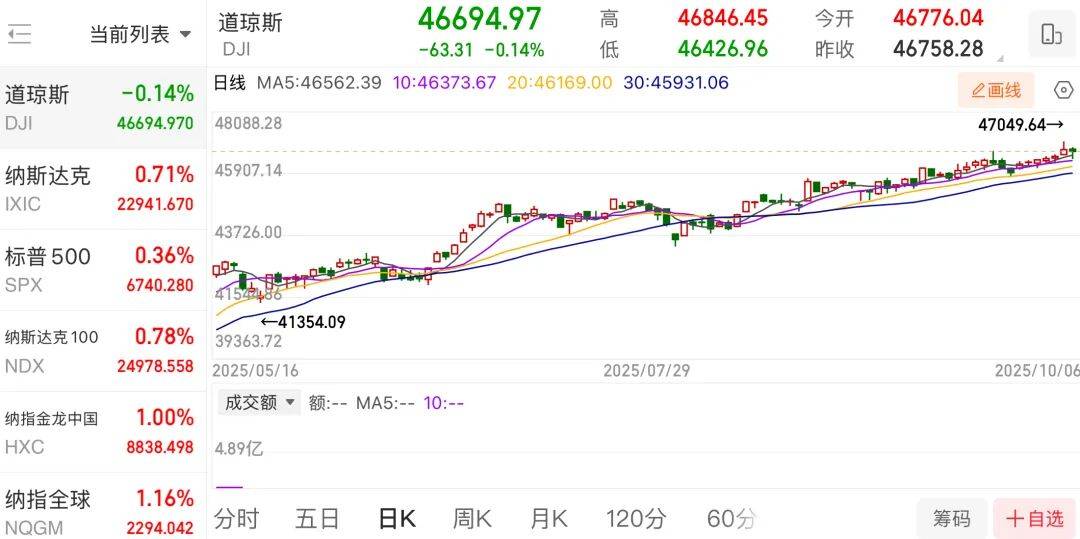Add to watchlist with 十自选

1035,518
